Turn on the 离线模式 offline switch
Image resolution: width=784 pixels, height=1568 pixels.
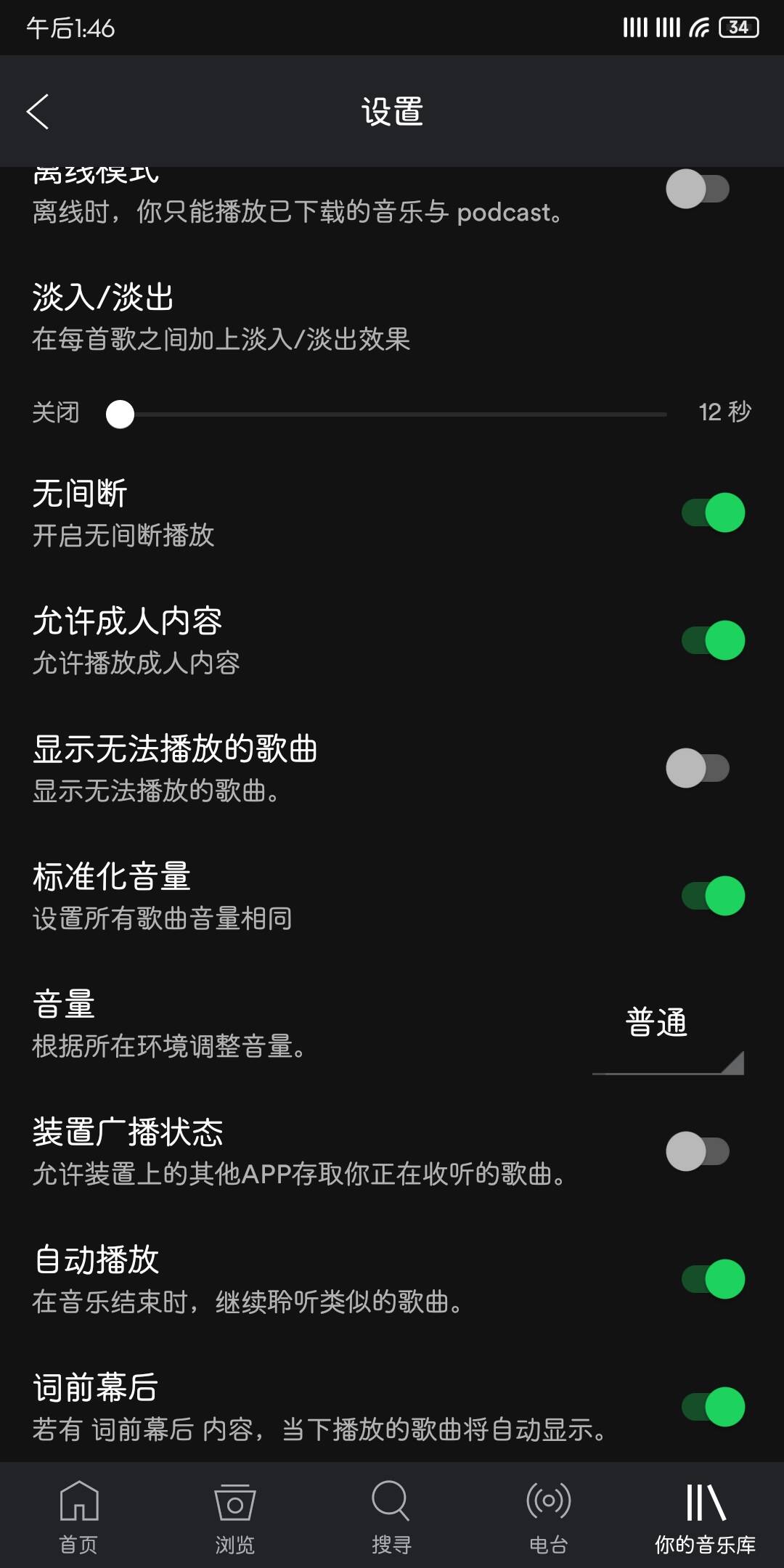pos(698,189)
